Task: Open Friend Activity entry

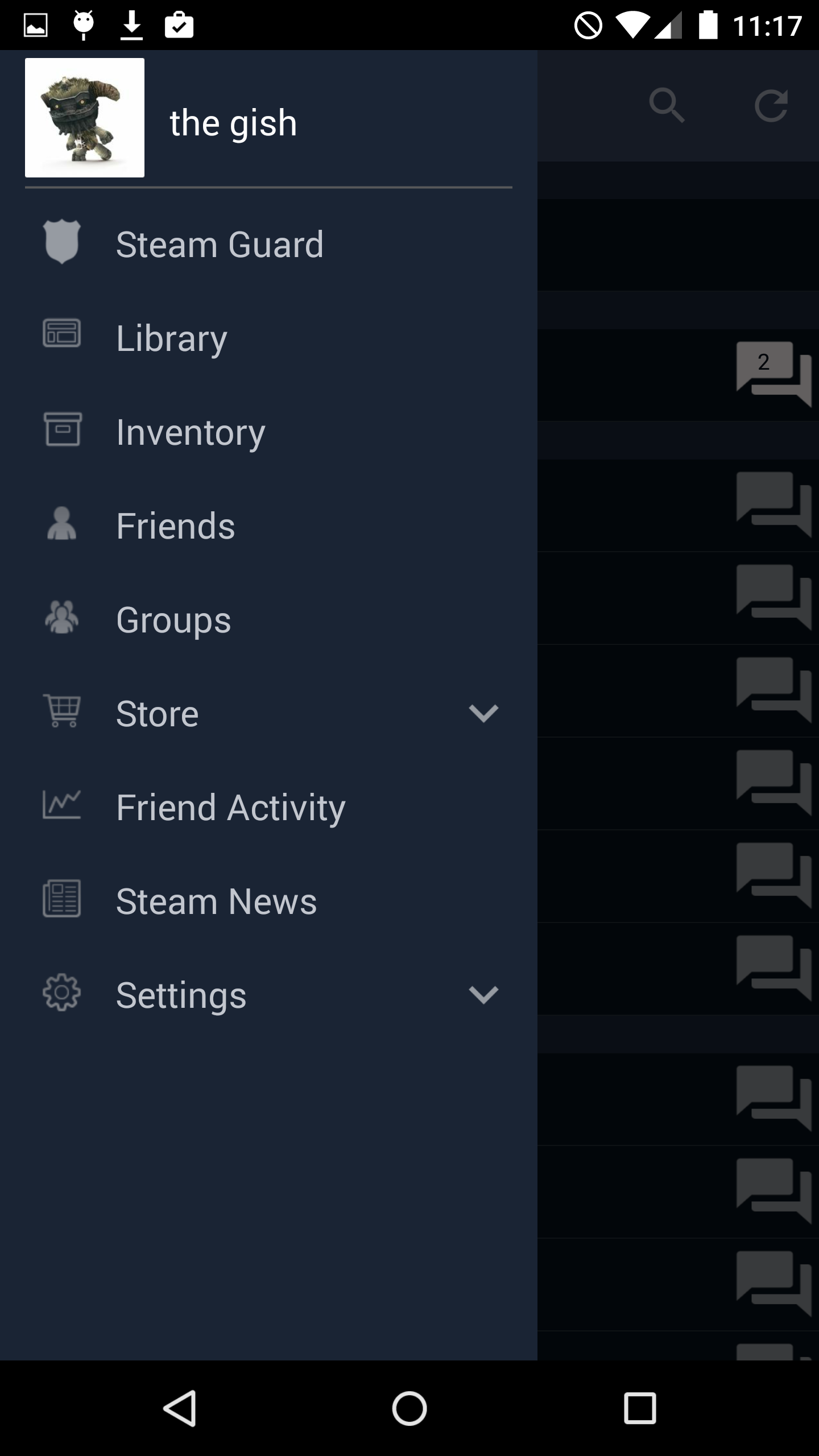Action: tap(230, 806)
